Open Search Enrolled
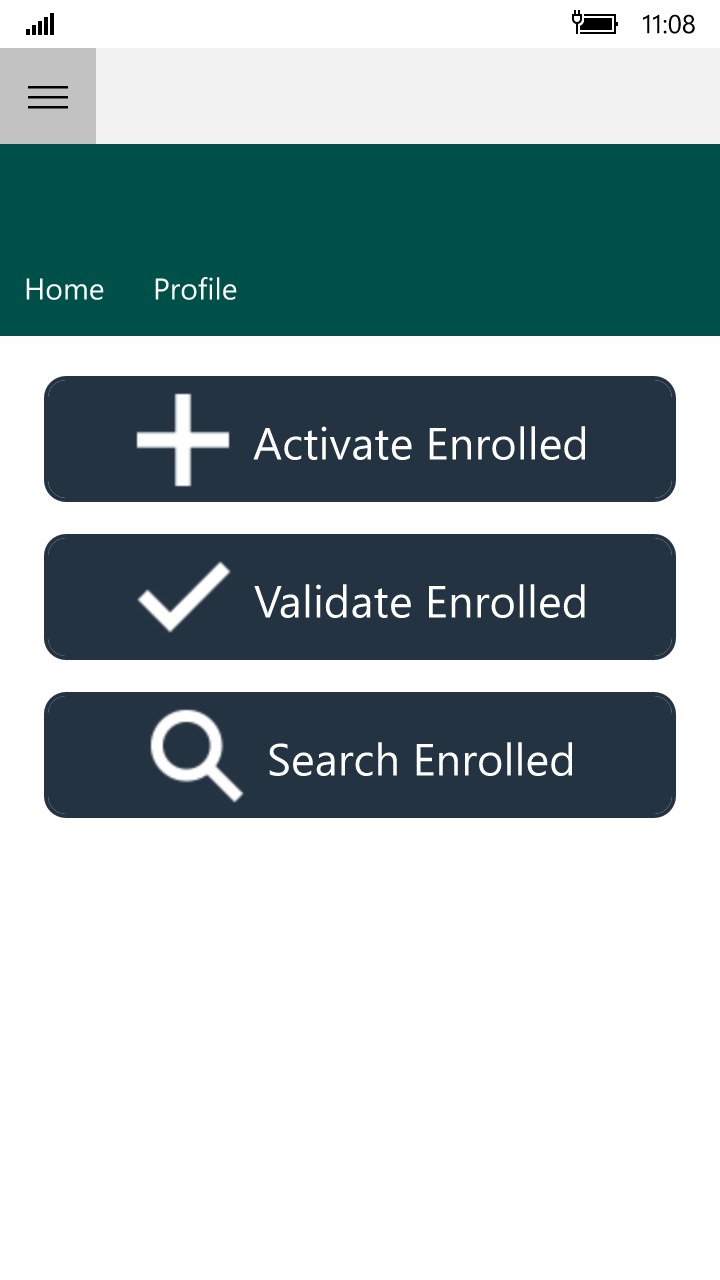 click(360, 755)
